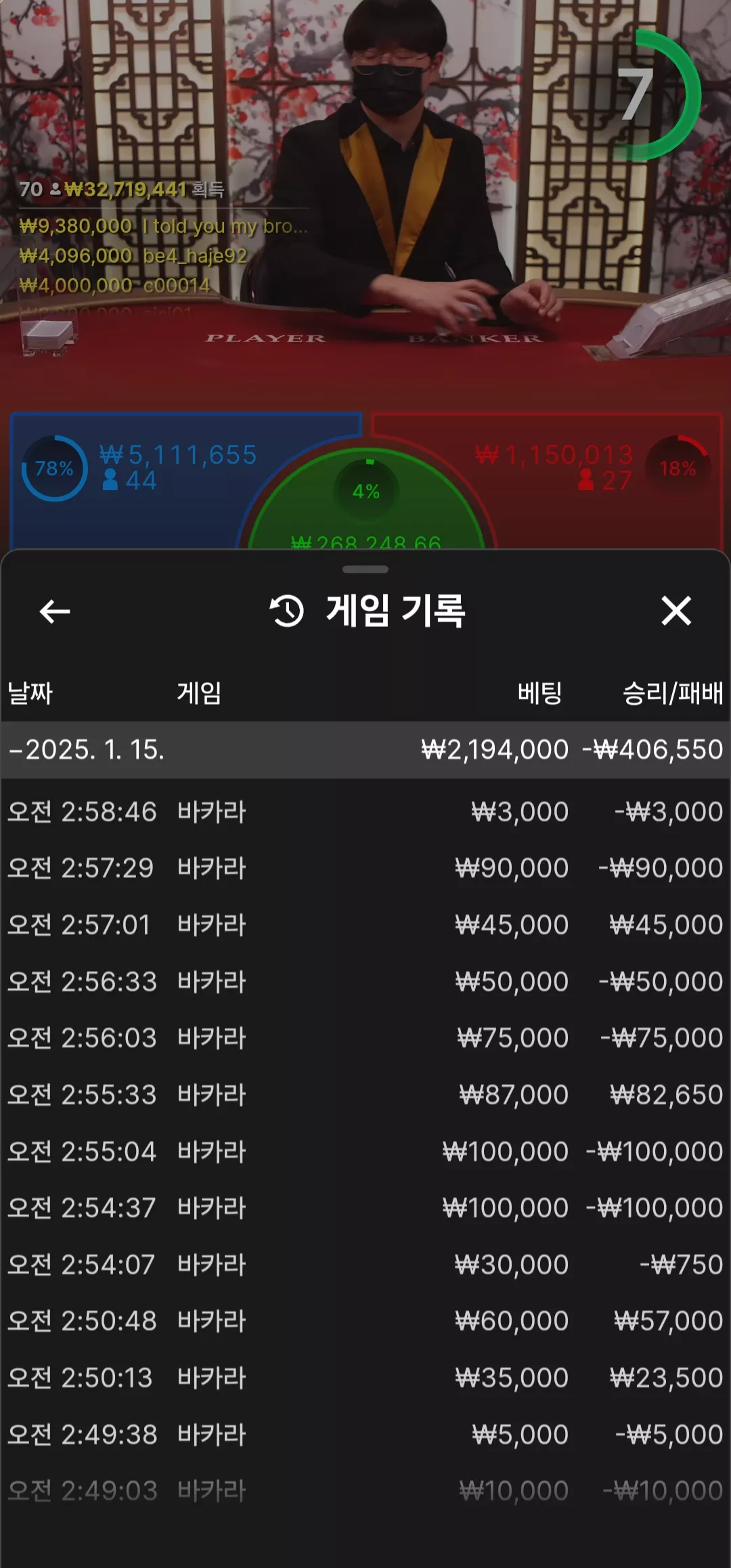View details of 오전 2:50:48 game
This screenshot has width=731, height=1568.
(x=365, y=1321)
